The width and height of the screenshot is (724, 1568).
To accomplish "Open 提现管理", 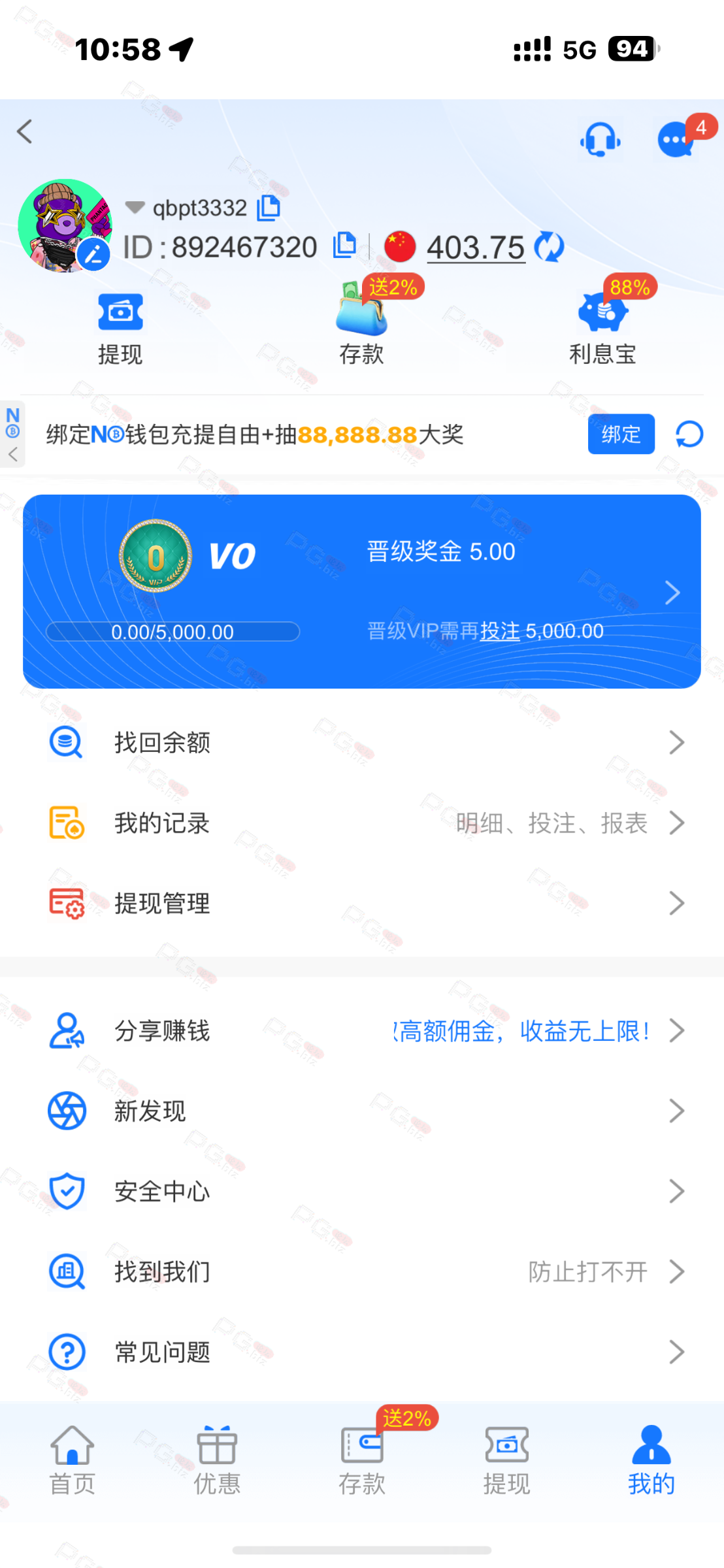I will tap(361, 903).
